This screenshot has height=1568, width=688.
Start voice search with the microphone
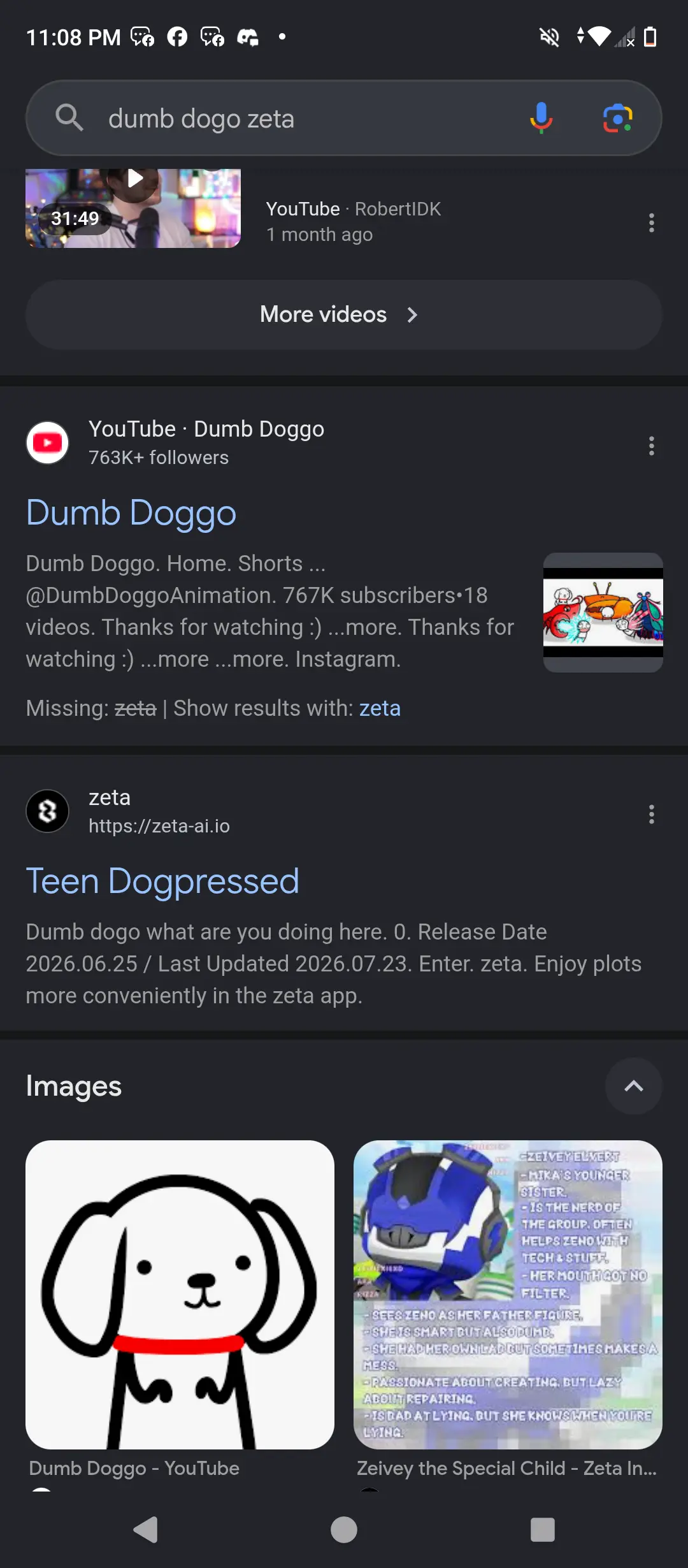pyautogui.click(x=541, y=119)
